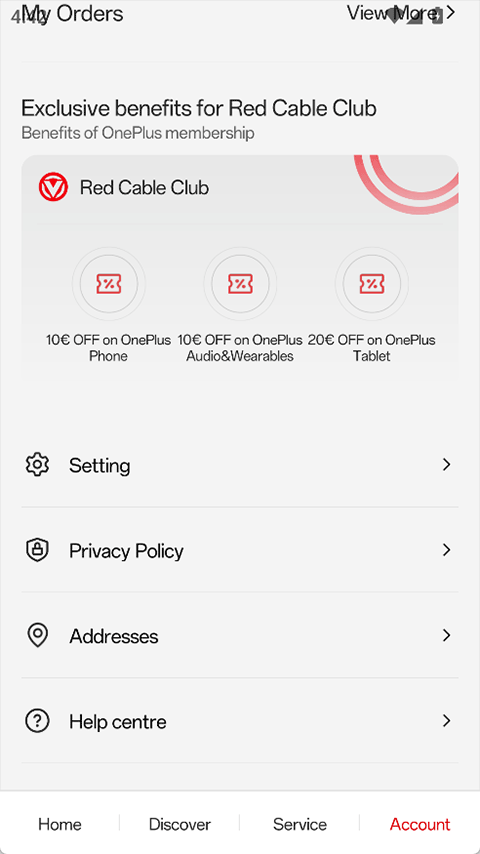
Task: Switch to the Discover tab
Action: coord(180,824)
